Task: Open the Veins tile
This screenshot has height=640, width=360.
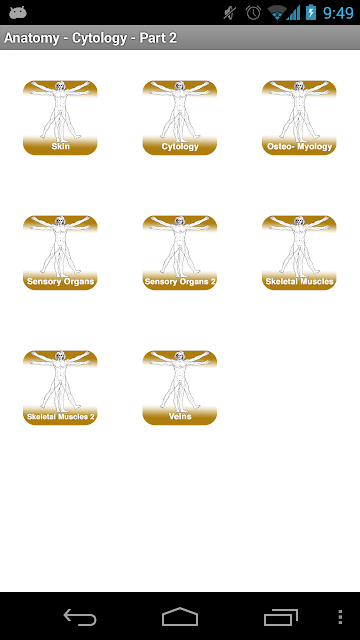Action: pyautogui.click(x=180, y=388)
